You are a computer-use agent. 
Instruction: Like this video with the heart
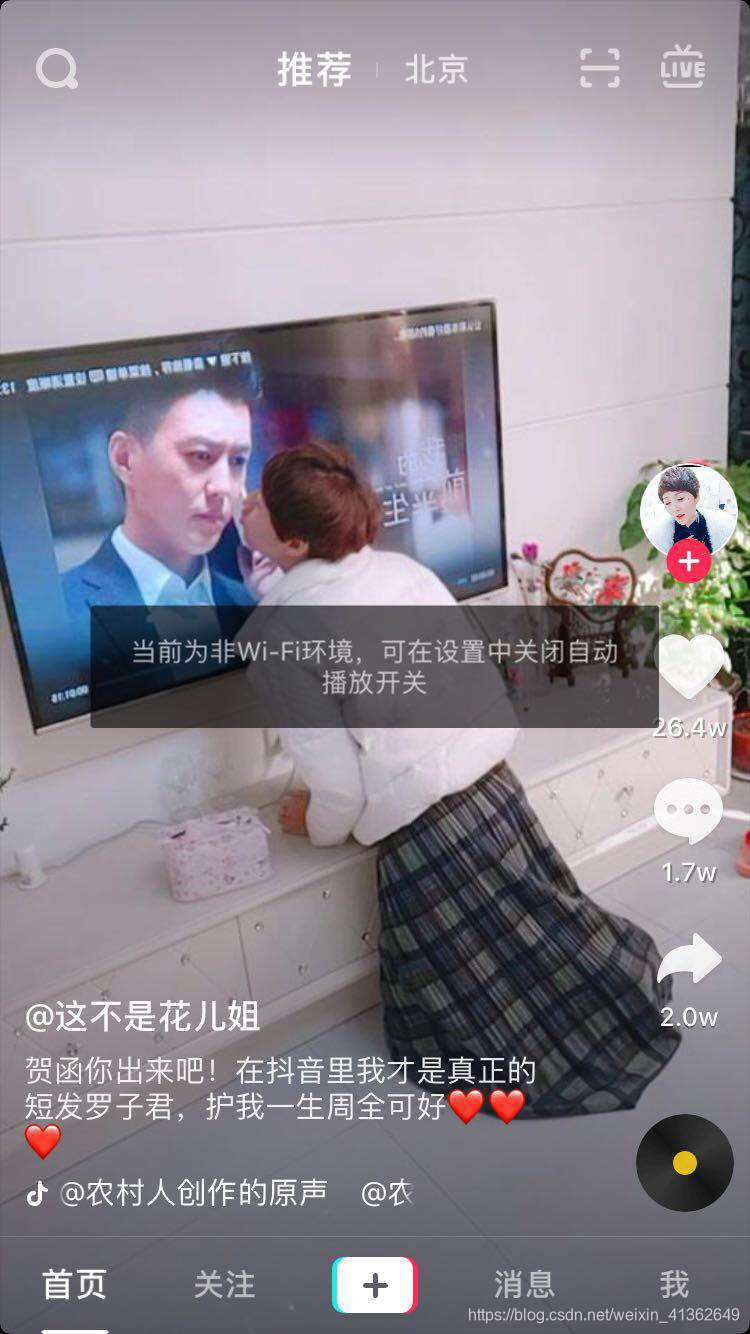point(691,667)
